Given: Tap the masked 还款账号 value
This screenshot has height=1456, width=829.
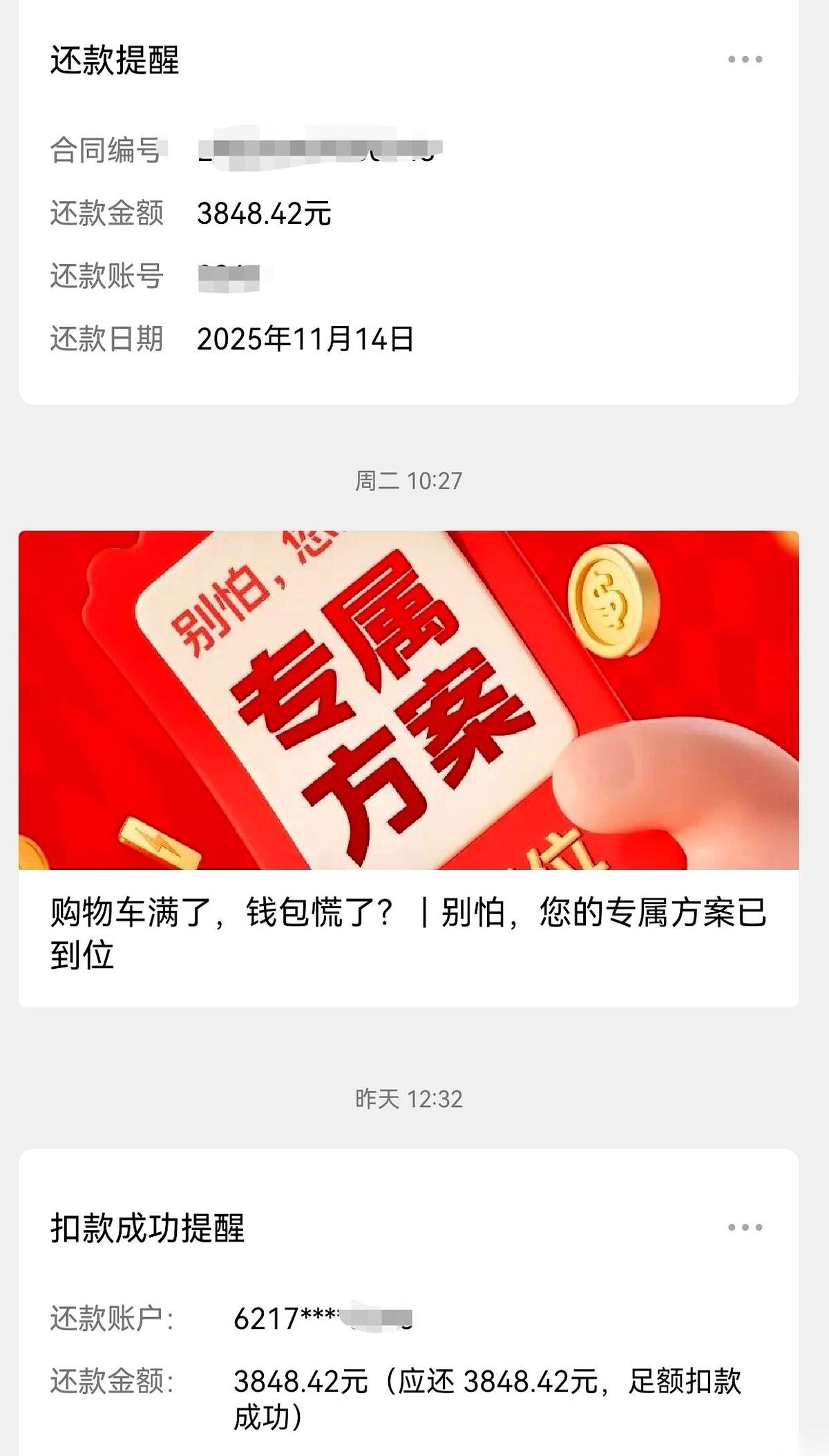Looking at the screenshot, I should 228,275.
